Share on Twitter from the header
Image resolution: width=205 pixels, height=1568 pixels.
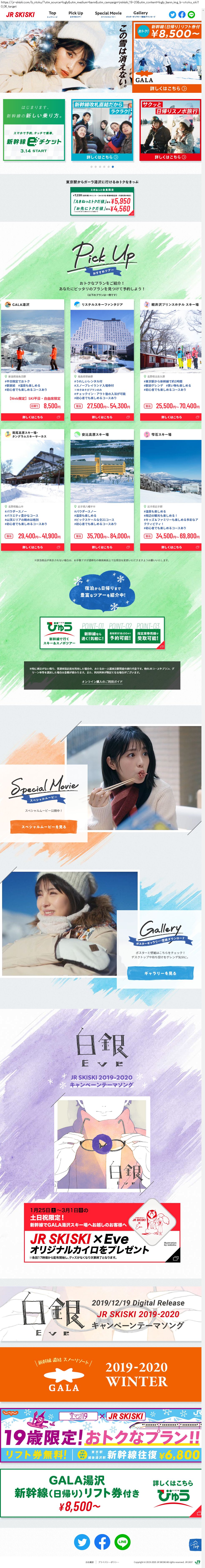coord(173,15)
